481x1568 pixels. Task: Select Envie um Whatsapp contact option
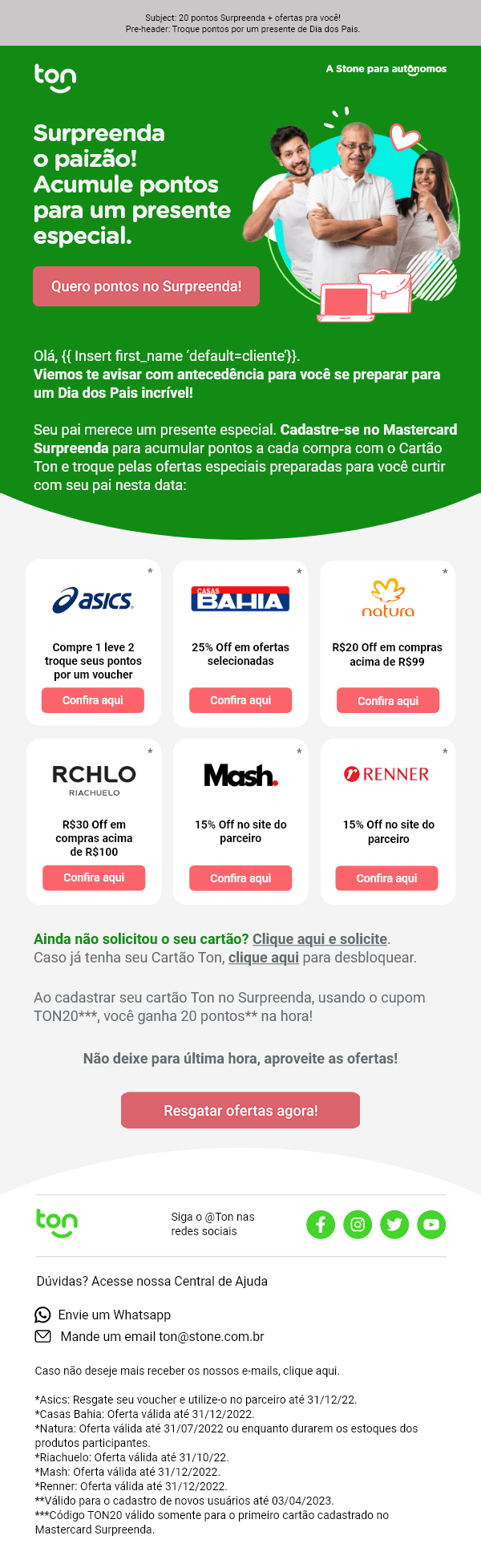click(x=113, y=1315)
